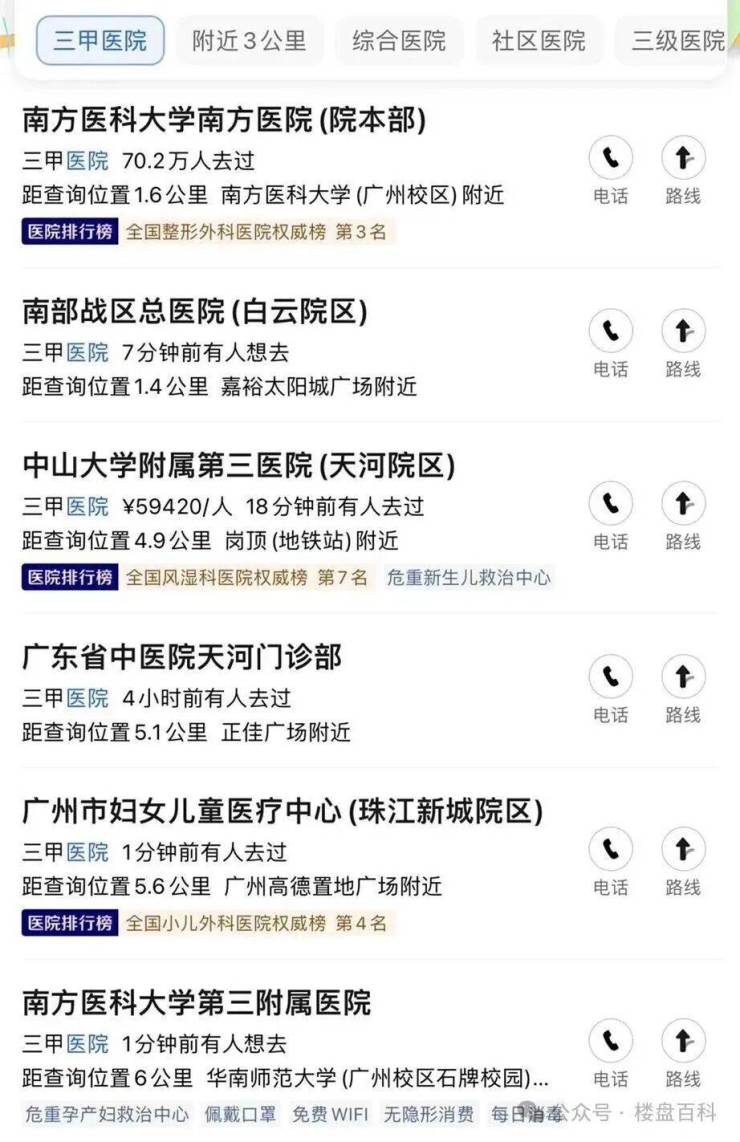Select the 三甲医院 filter chip

point(100,41)
